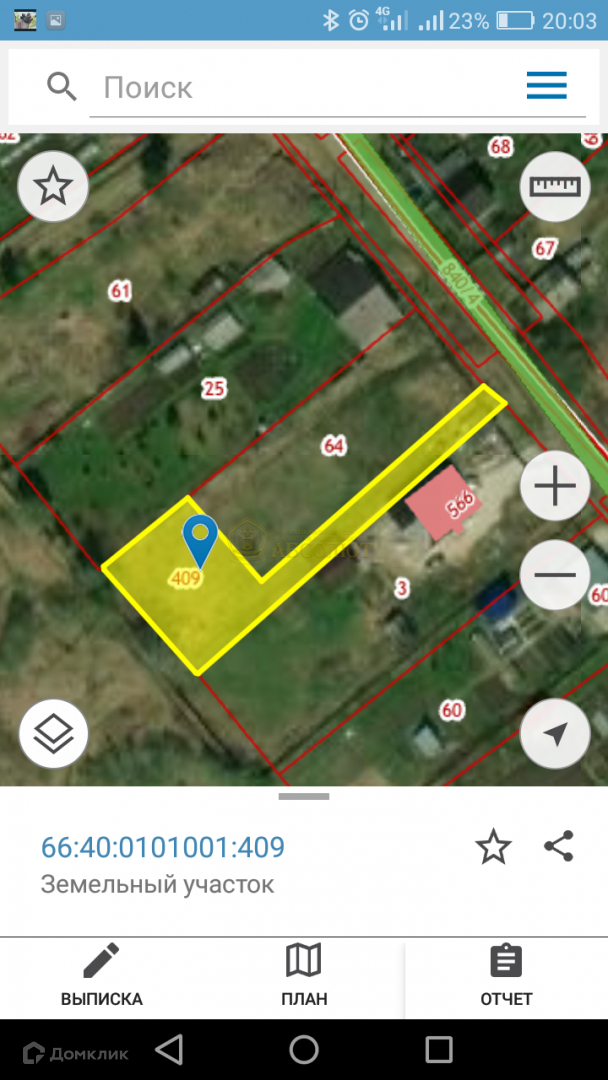Screen dimensions: 608x1080
Task: Switch to the План tab
Action: (304, 977)
